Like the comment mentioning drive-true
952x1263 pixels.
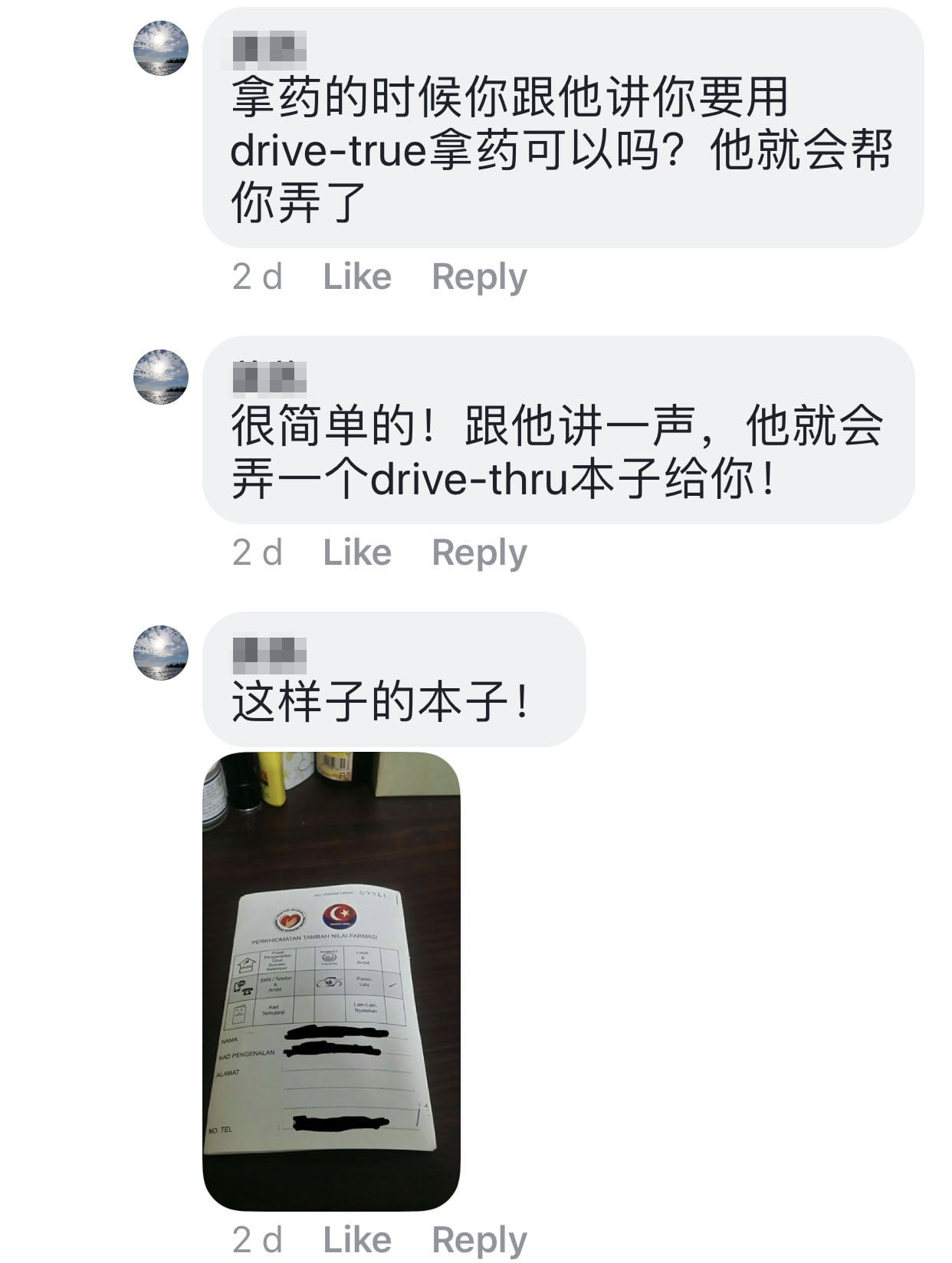pyautogui.click(x=357, y=277)
